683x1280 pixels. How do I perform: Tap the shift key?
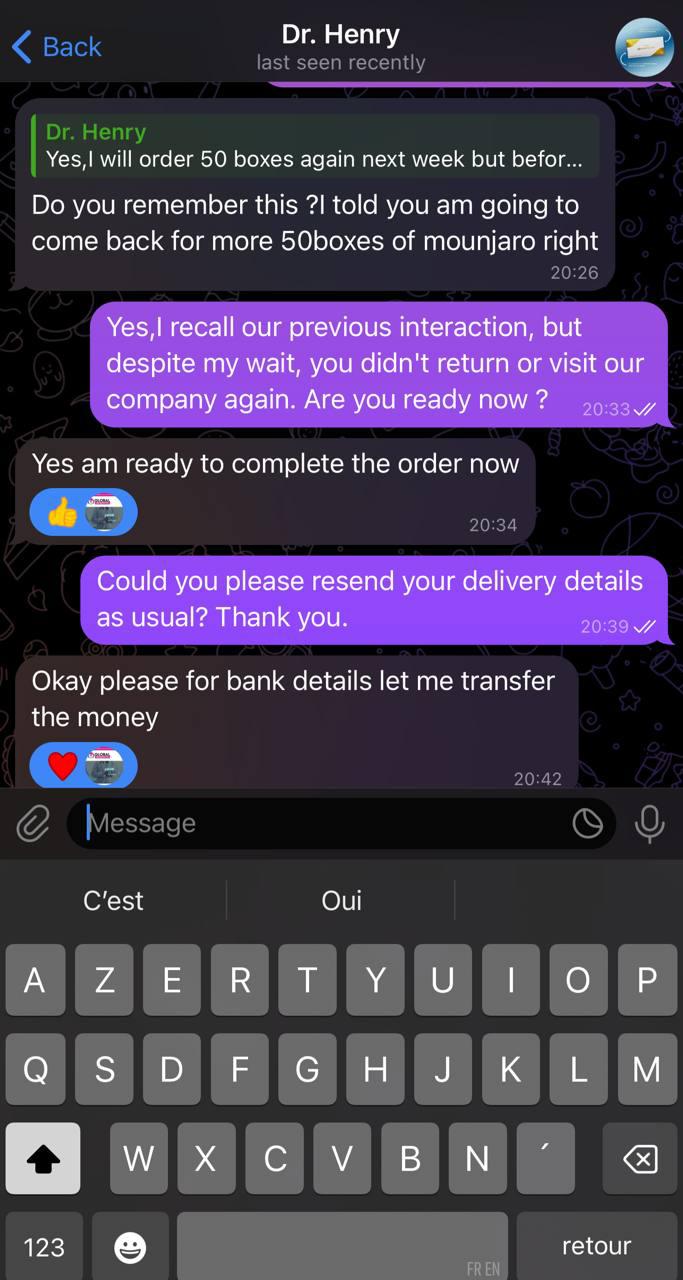(x=43, y=1158)
